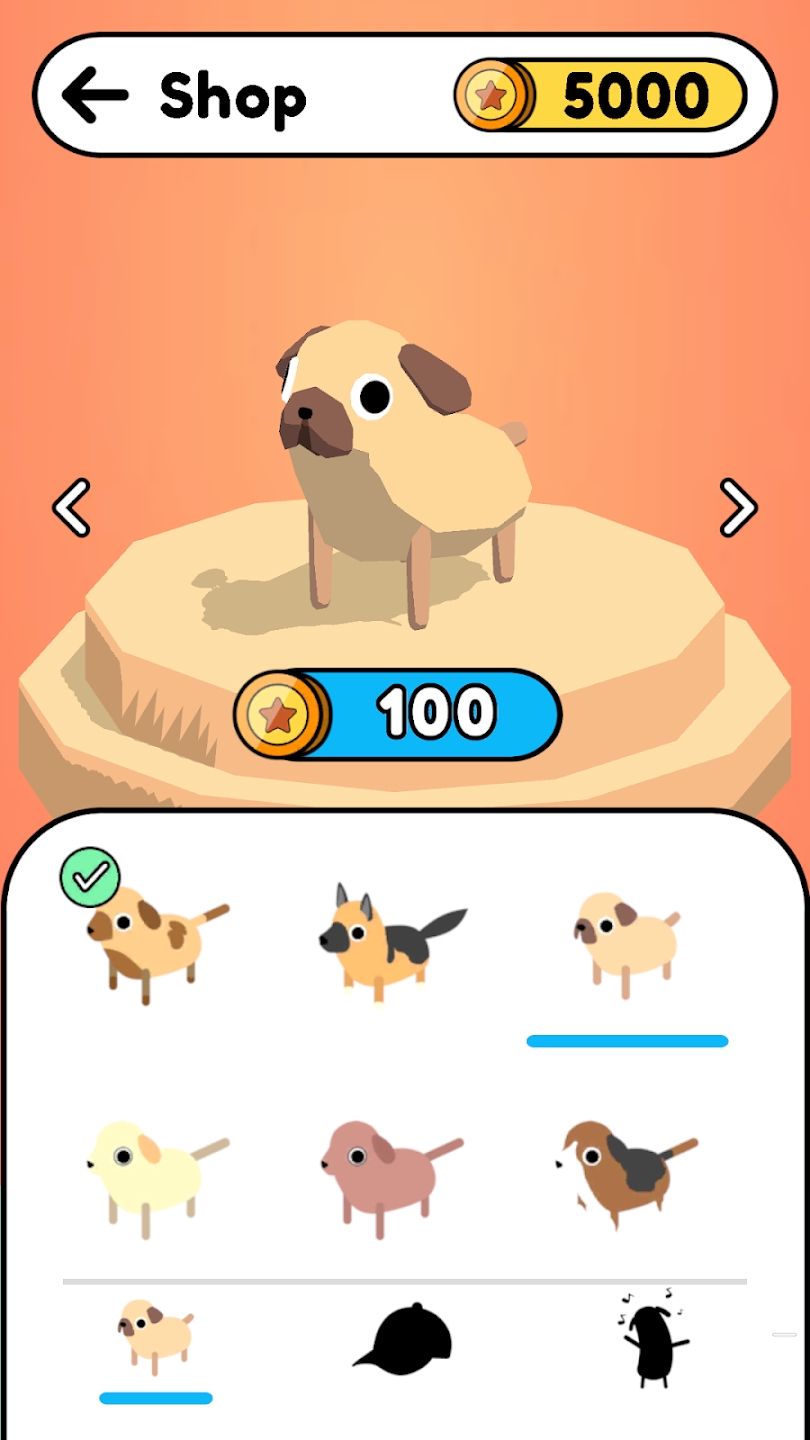Choose the white sheep-like dog skin
810x1440 pixels.
(155, 1175)
